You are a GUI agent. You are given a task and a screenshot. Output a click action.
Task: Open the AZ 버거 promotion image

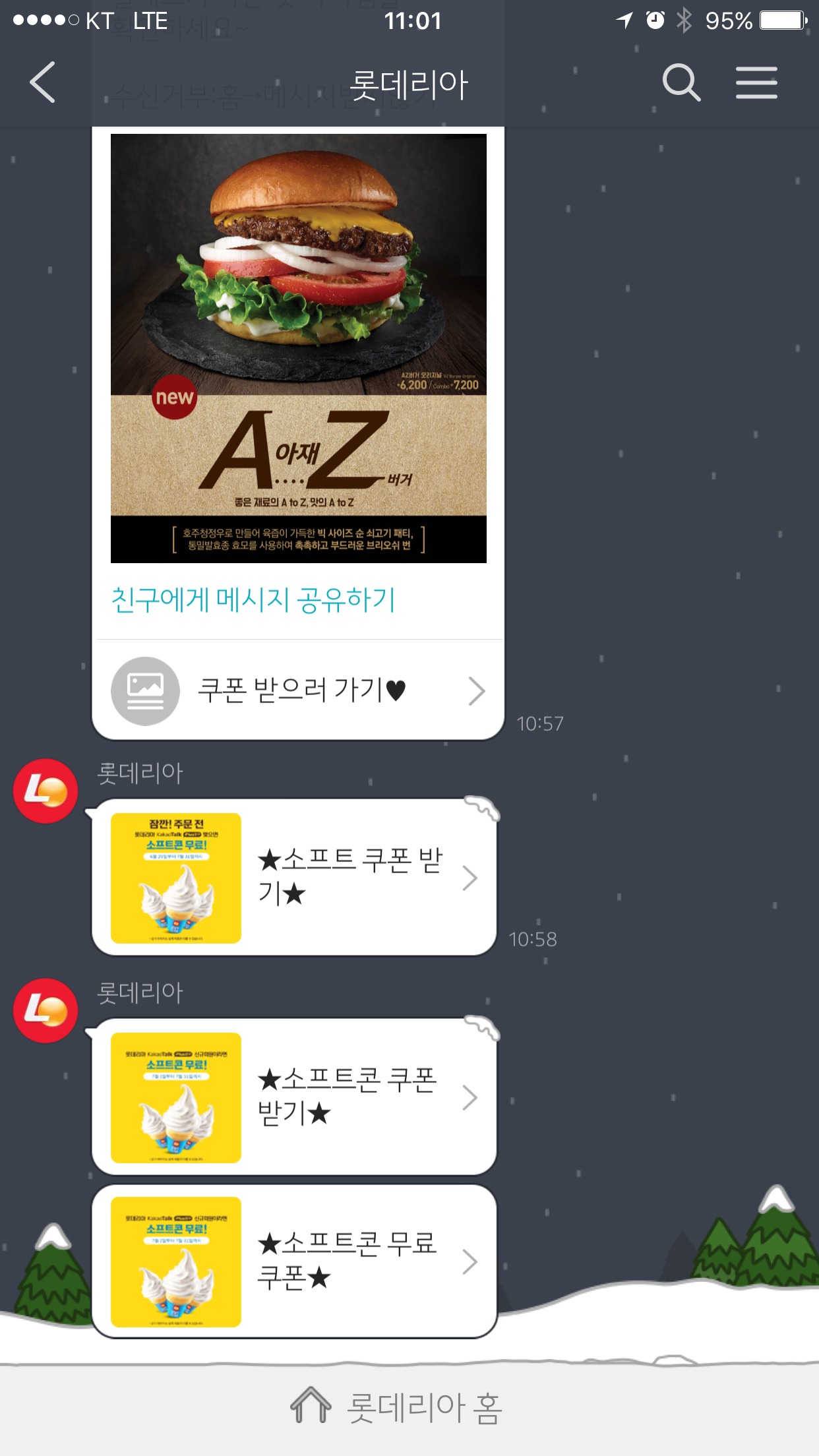coord(298,348)
